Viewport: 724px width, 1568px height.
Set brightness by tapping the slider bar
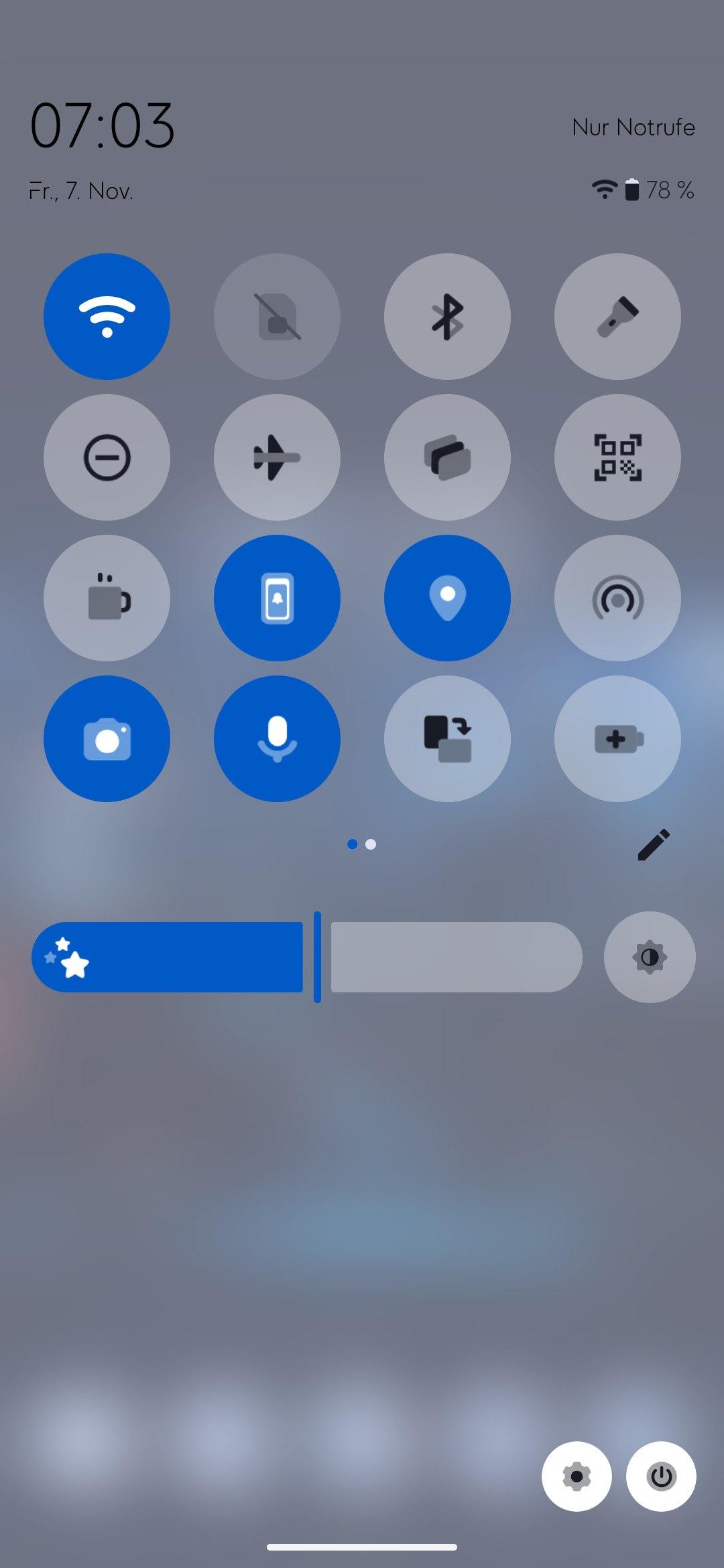coord(456,957)
